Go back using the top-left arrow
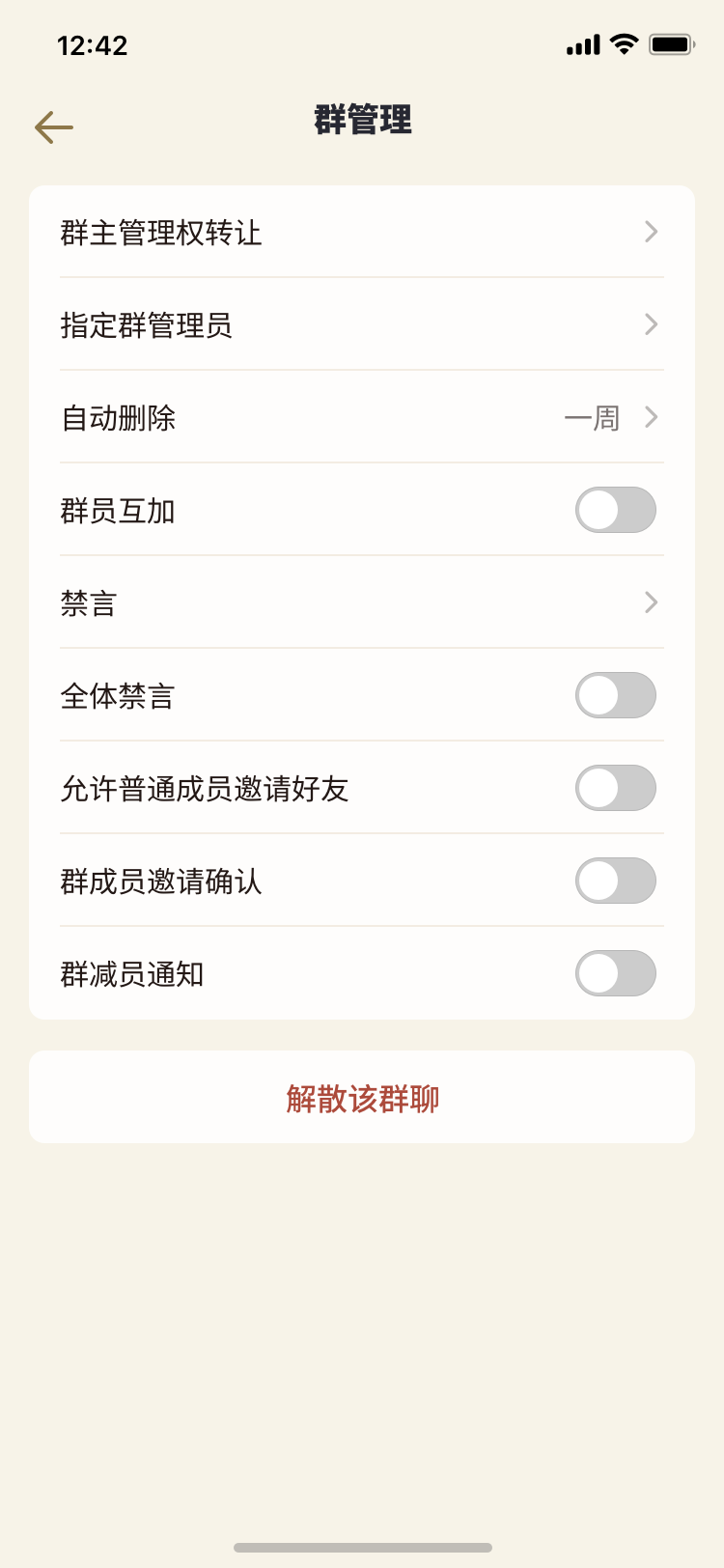The height and width of the screenshot is (1568, 724). tap(54, 126)
